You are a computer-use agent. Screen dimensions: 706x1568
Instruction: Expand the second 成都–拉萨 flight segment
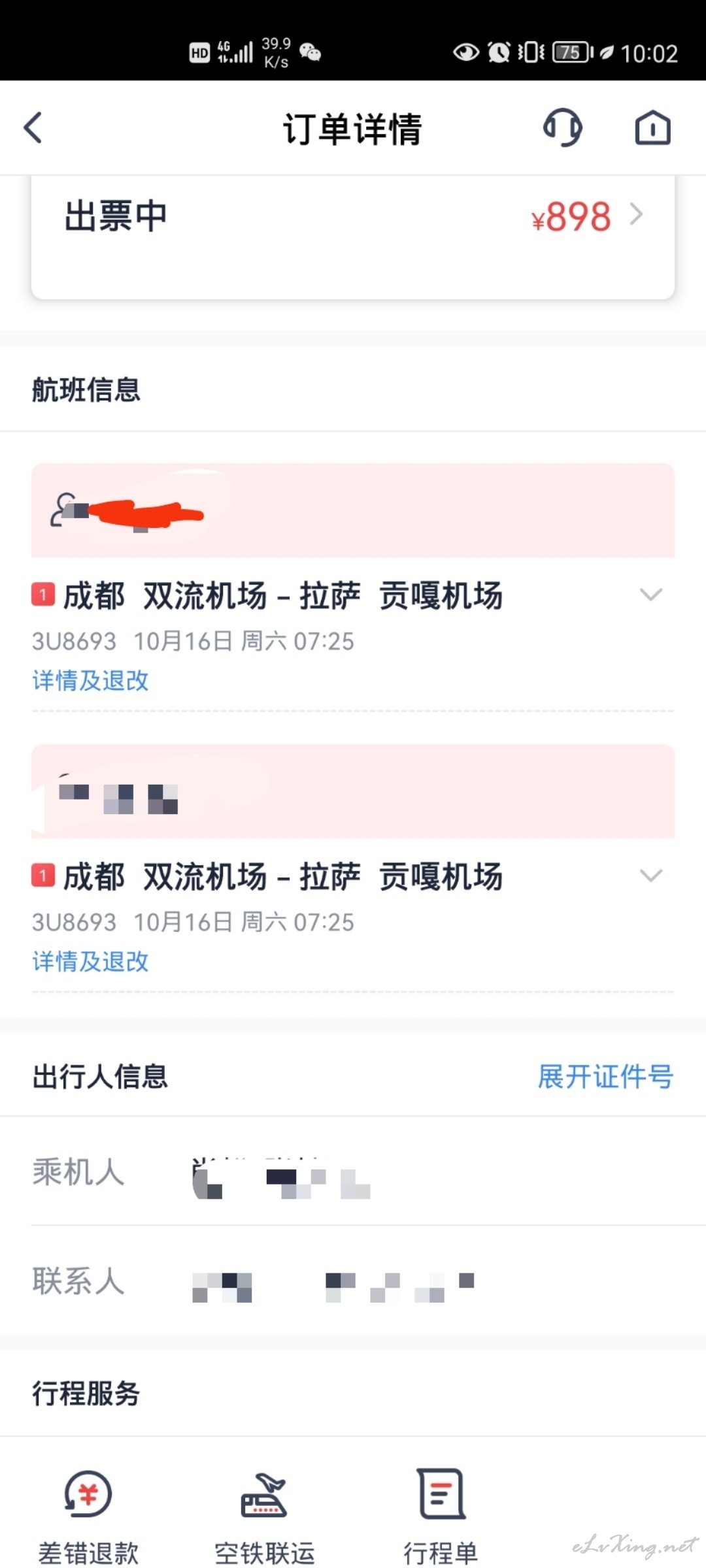[650, 875]
